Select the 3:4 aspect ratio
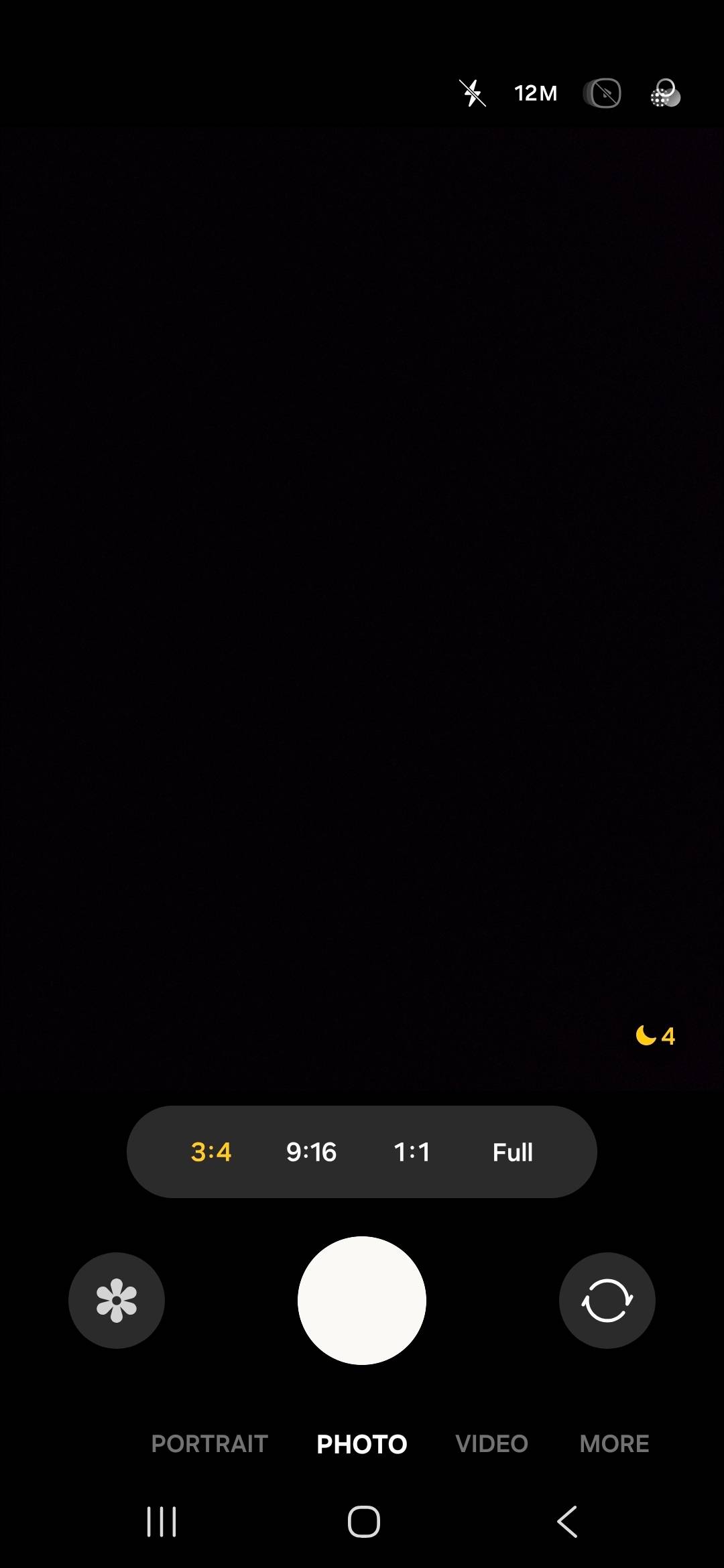724x1568 pixels. (211, 1152)
